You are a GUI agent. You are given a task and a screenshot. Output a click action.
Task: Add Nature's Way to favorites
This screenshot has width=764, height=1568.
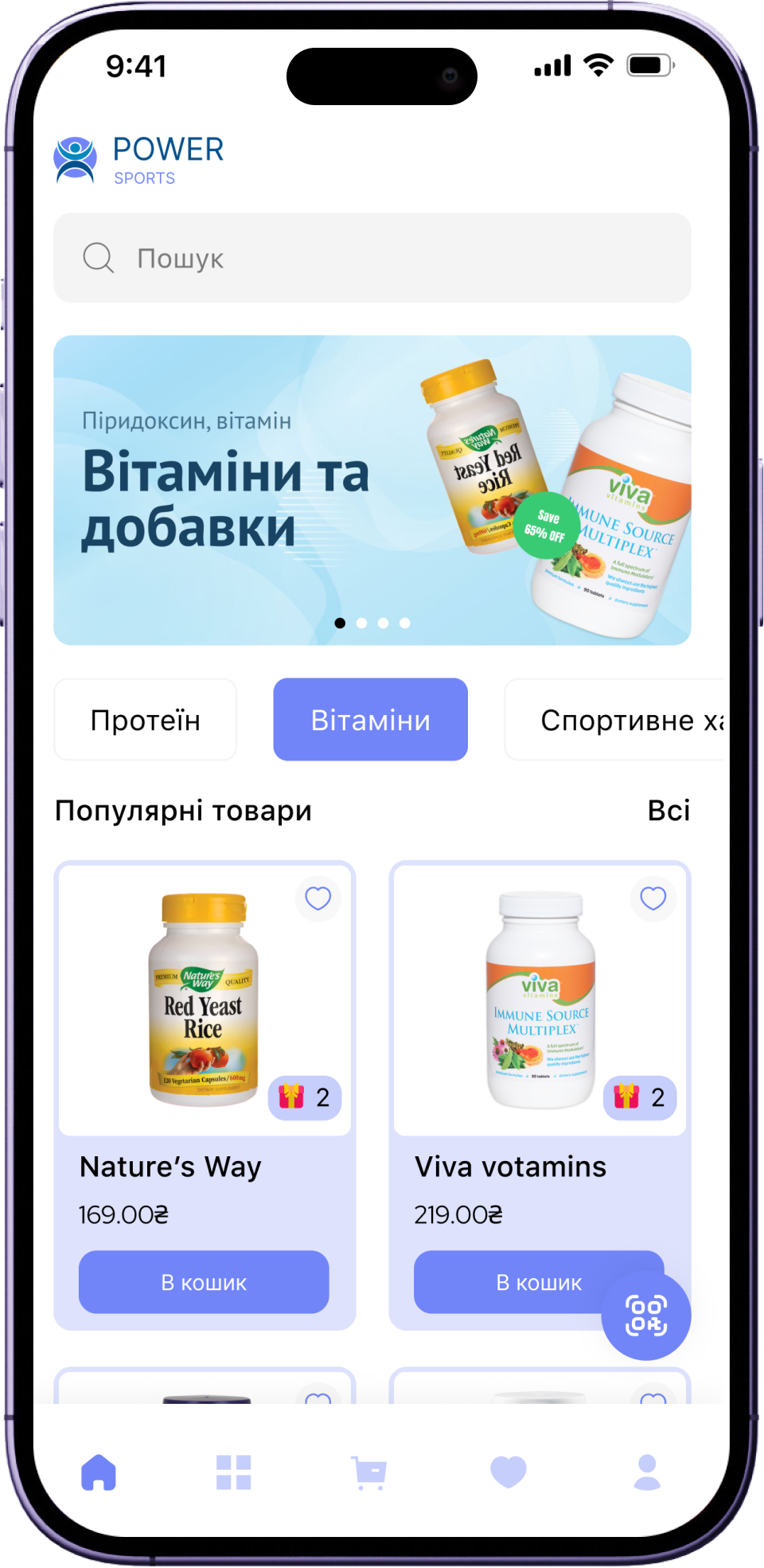(x=318, y=898)
